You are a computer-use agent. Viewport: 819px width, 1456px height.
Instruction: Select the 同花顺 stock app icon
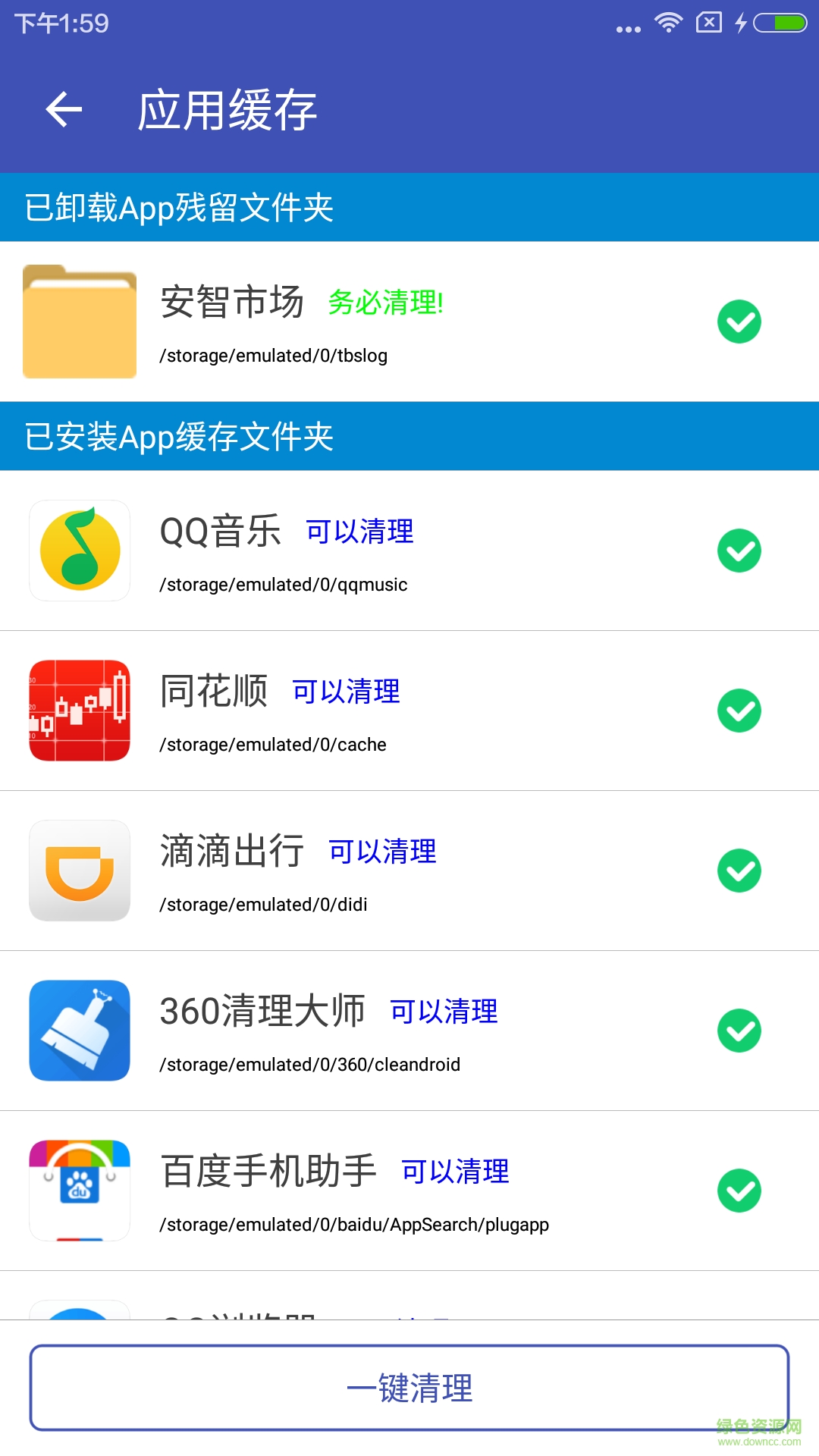pyautogui.click(x=79, y=711)
